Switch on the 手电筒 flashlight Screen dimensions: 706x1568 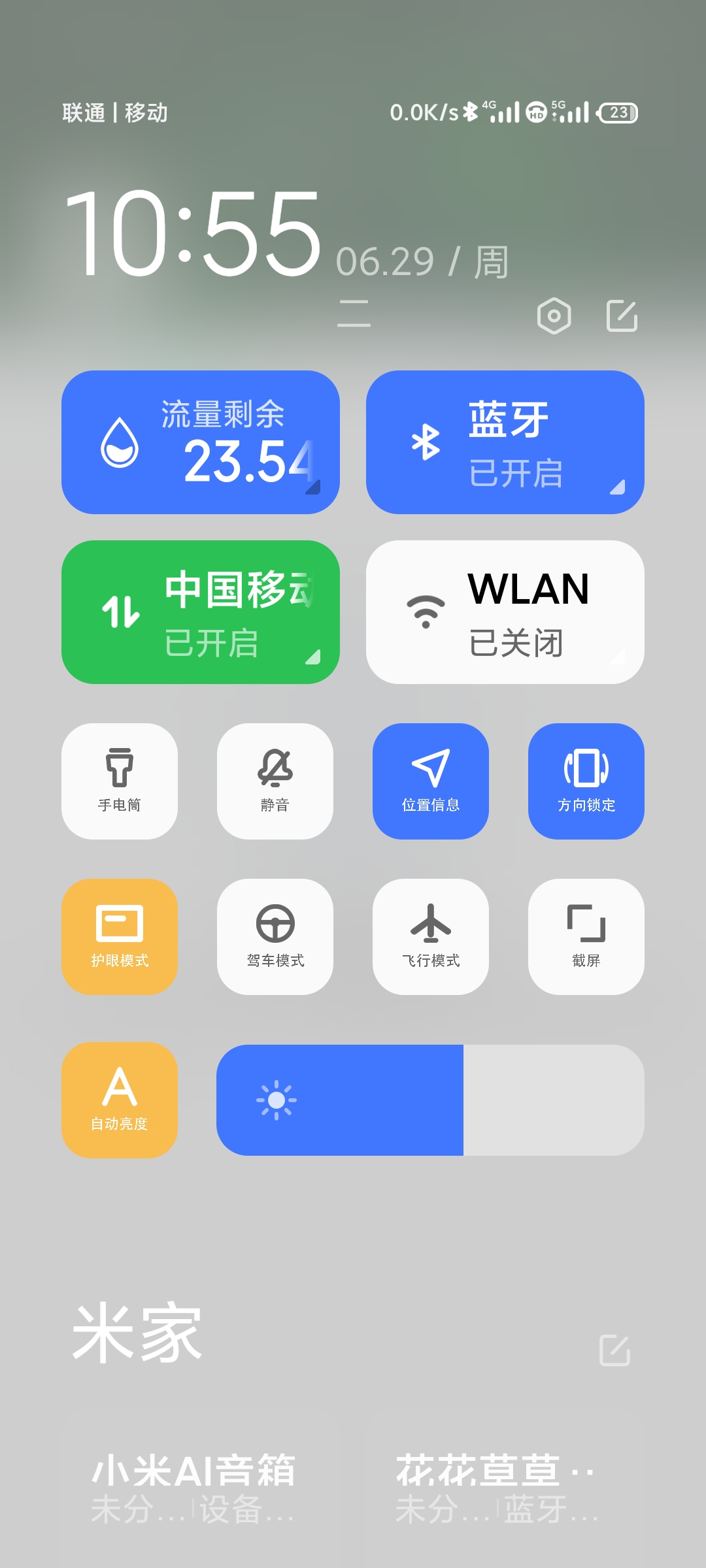tap(120, 781)
